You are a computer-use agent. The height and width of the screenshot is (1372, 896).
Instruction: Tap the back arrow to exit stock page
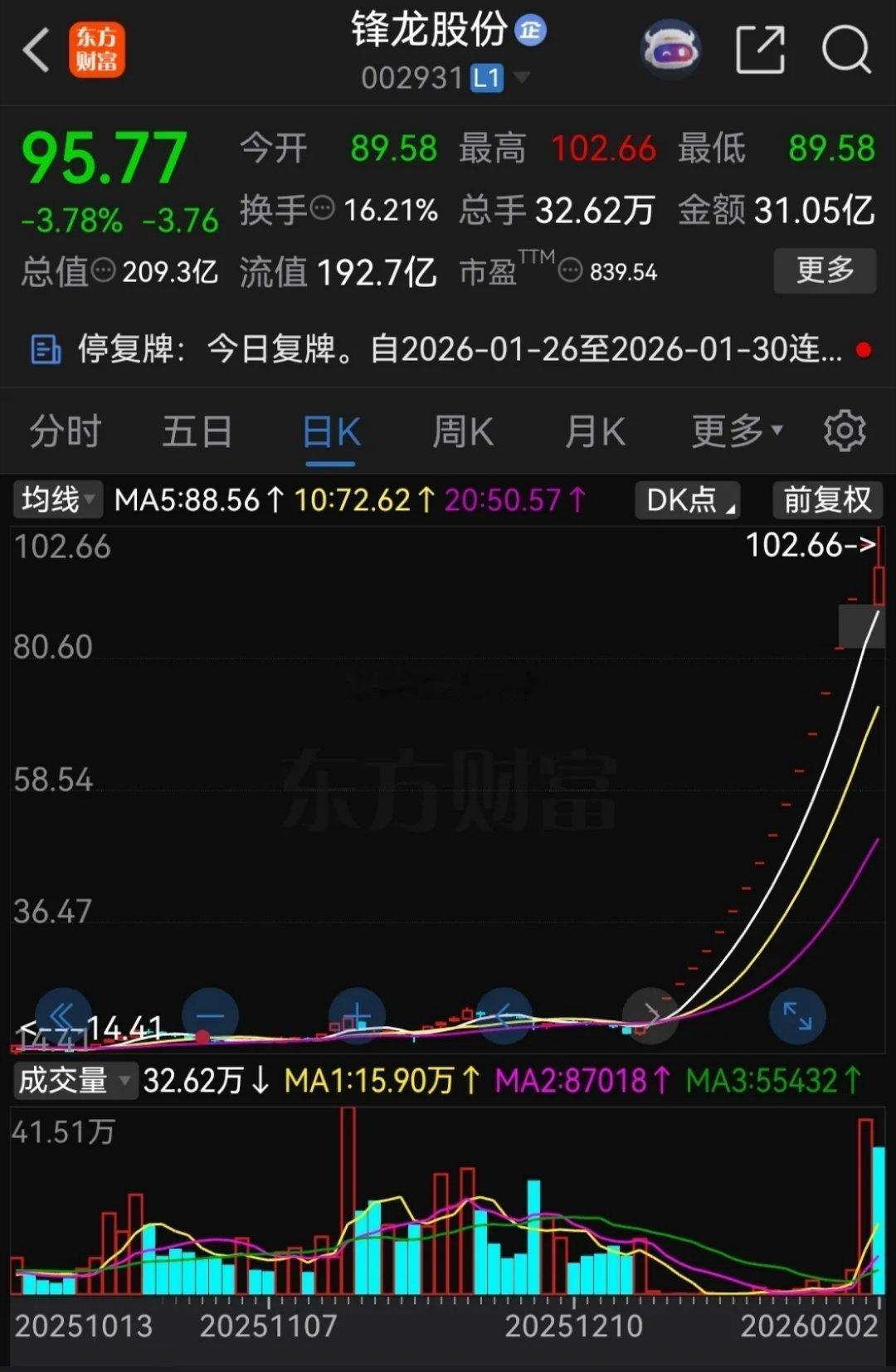pyautogui.click(x=35, y=48)
